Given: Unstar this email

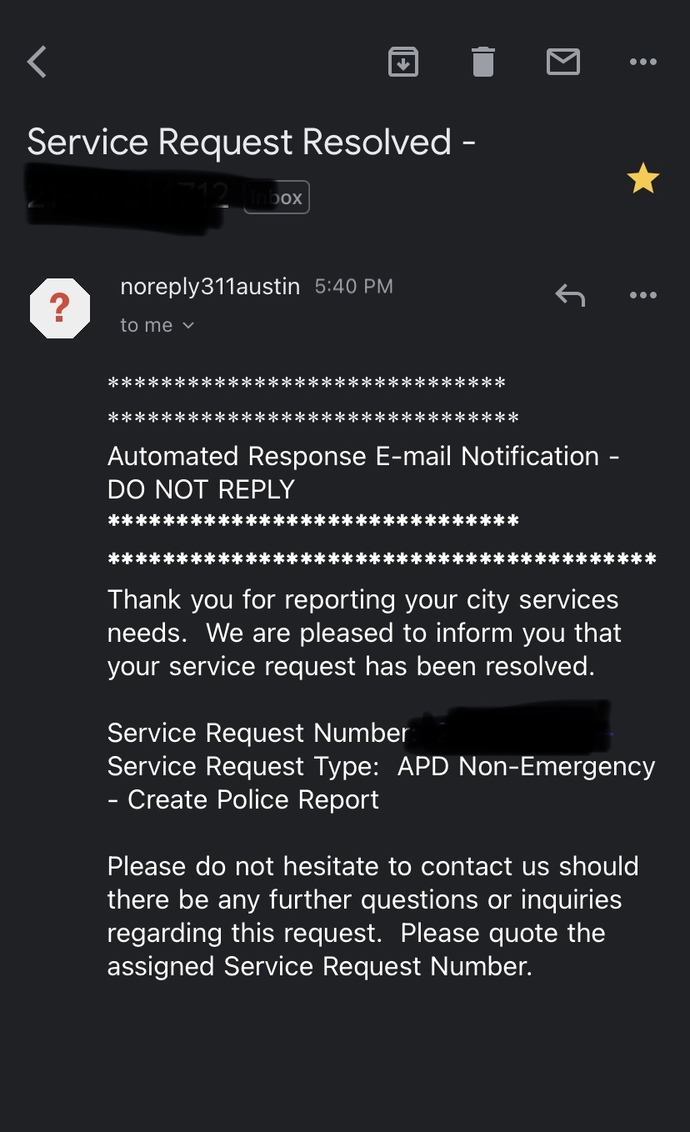Looking at the screenshot, I should (643, 178).
